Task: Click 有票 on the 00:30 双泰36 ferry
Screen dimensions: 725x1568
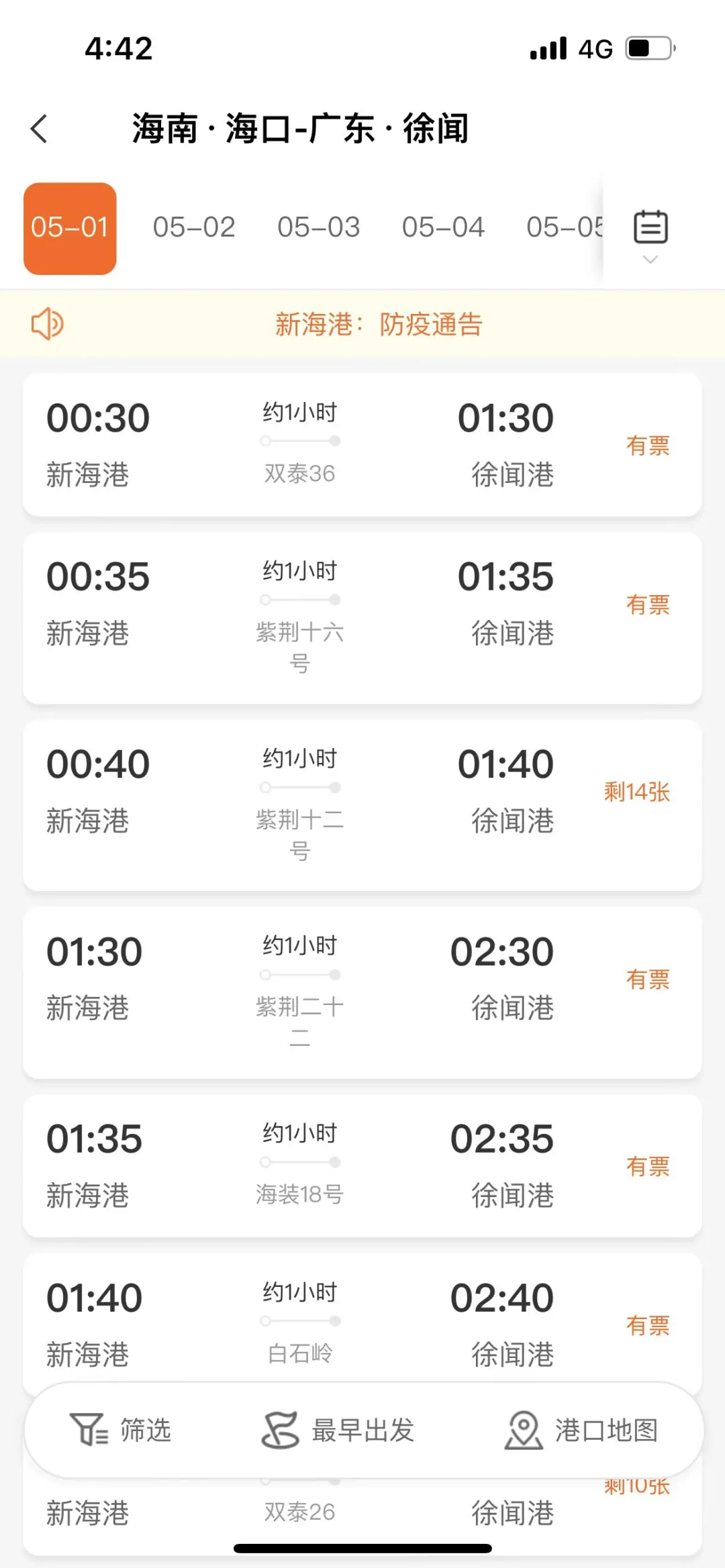Action: pyautogui.click(x=647, y=445)
